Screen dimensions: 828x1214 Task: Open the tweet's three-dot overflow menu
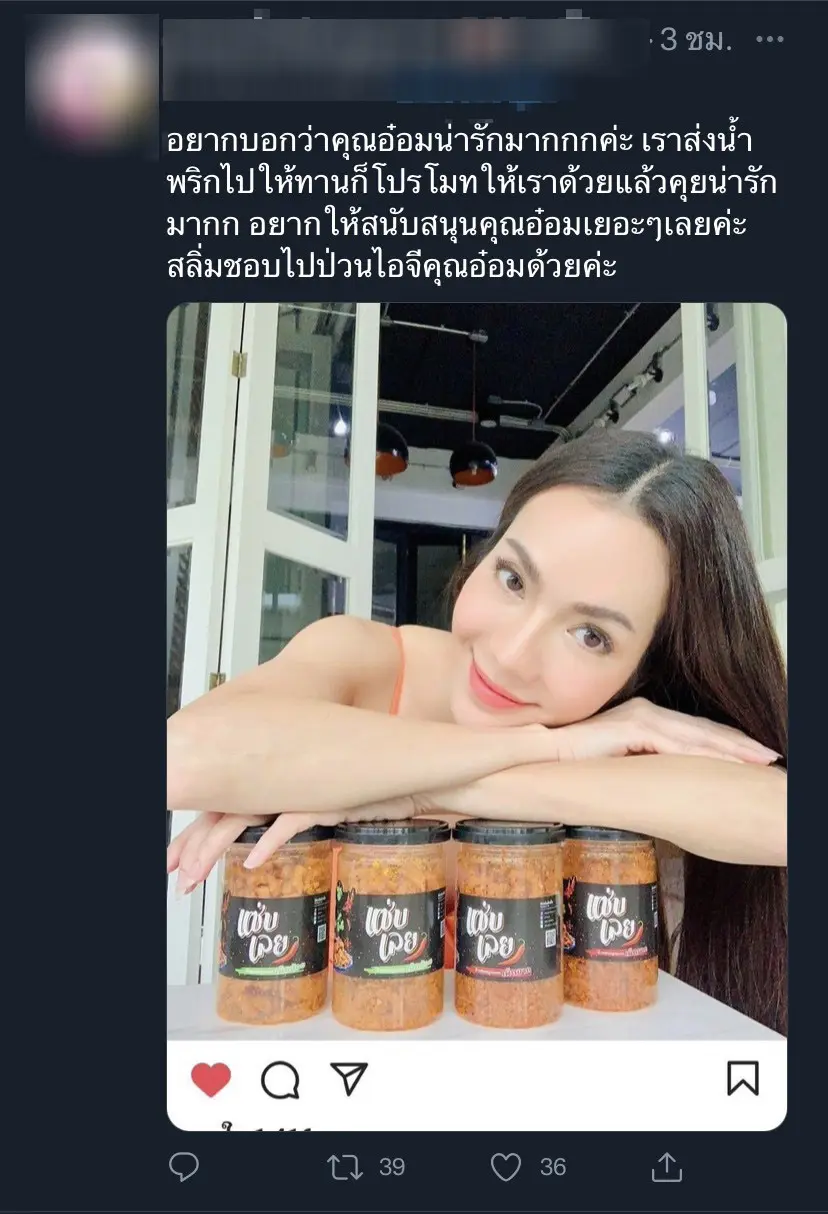(769, 41)
